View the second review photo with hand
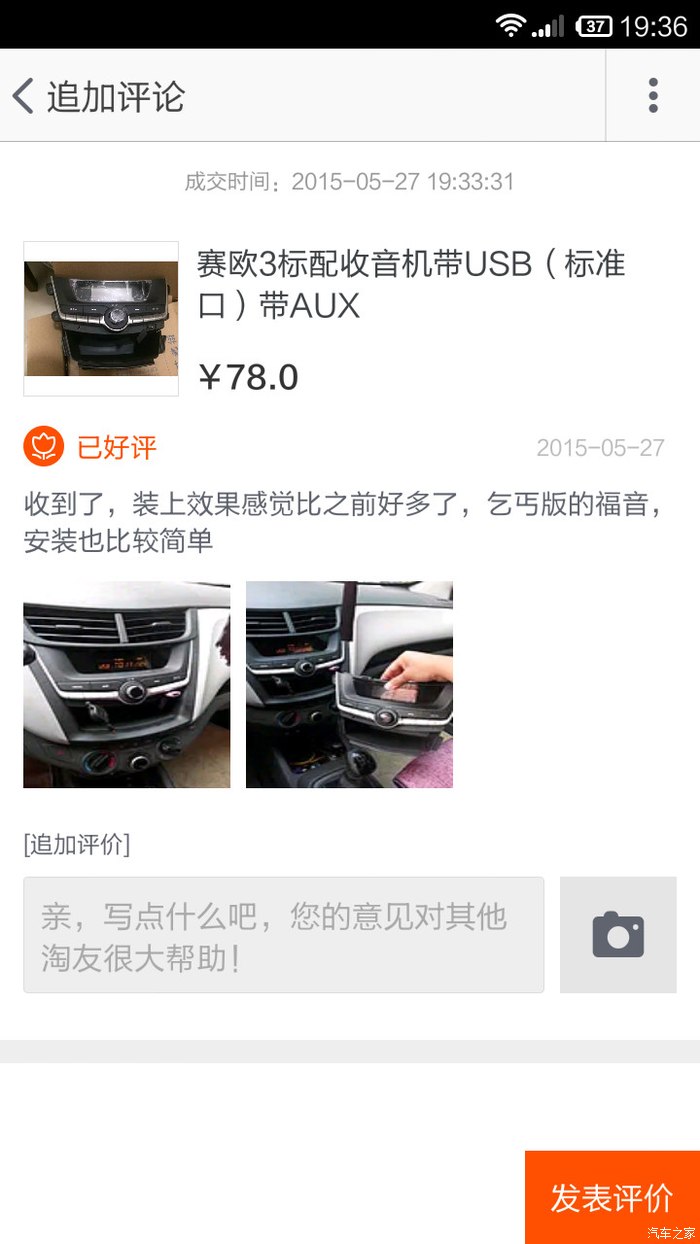Image resolution: width=700 pixels, height=1244 pixels. (349, 685)
